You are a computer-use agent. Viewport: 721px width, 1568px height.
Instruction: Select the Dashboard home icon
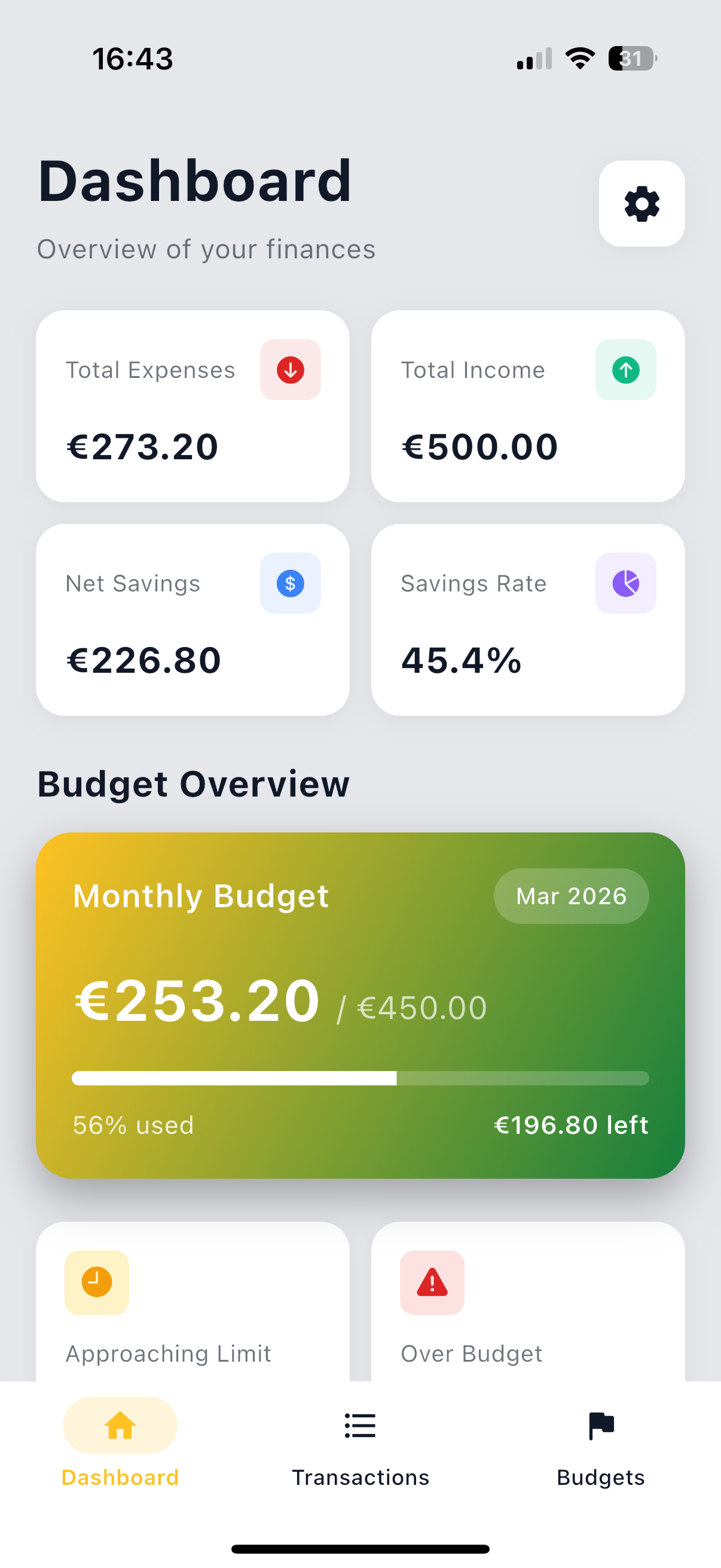coord(119,1426)
